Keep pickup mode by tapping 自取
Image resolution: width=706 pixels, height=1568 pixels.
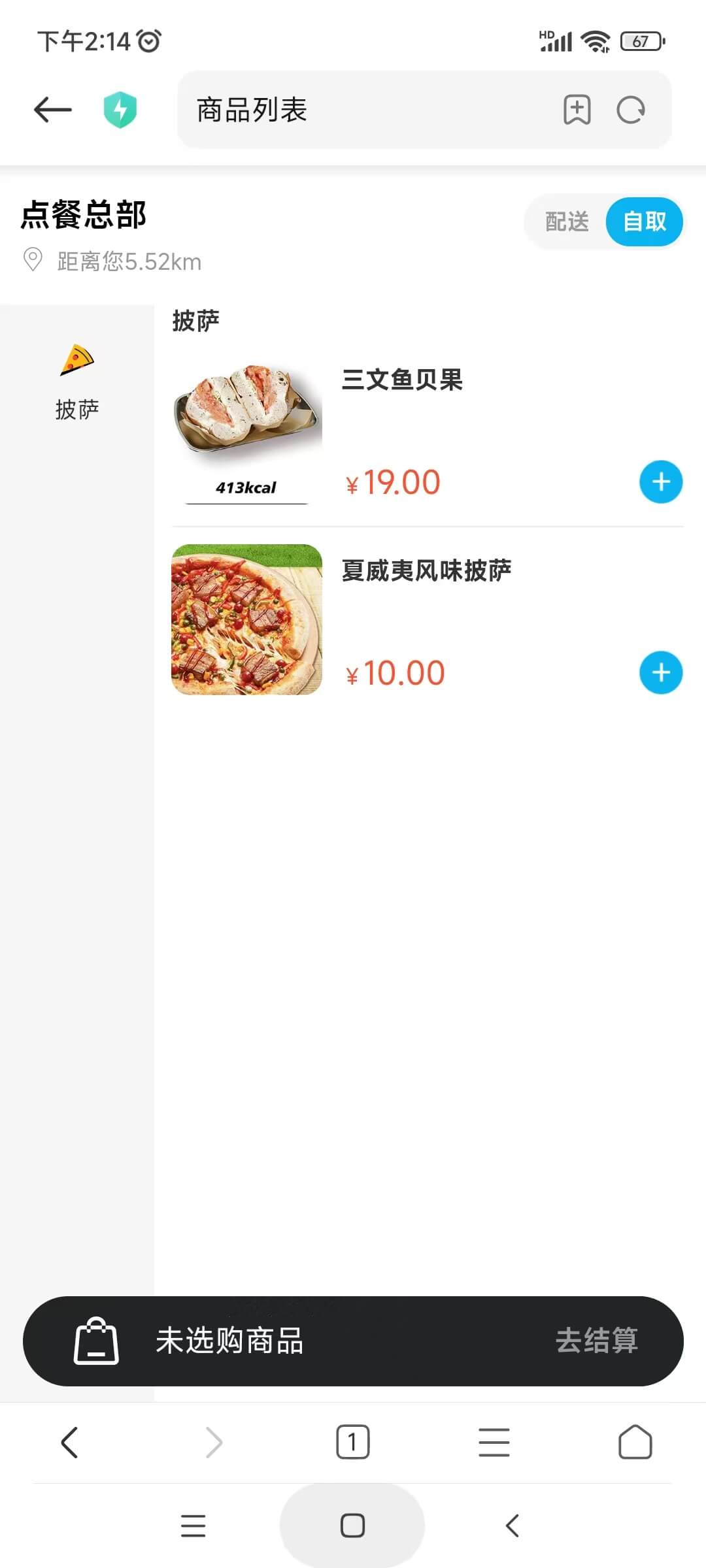coord(644,222)
